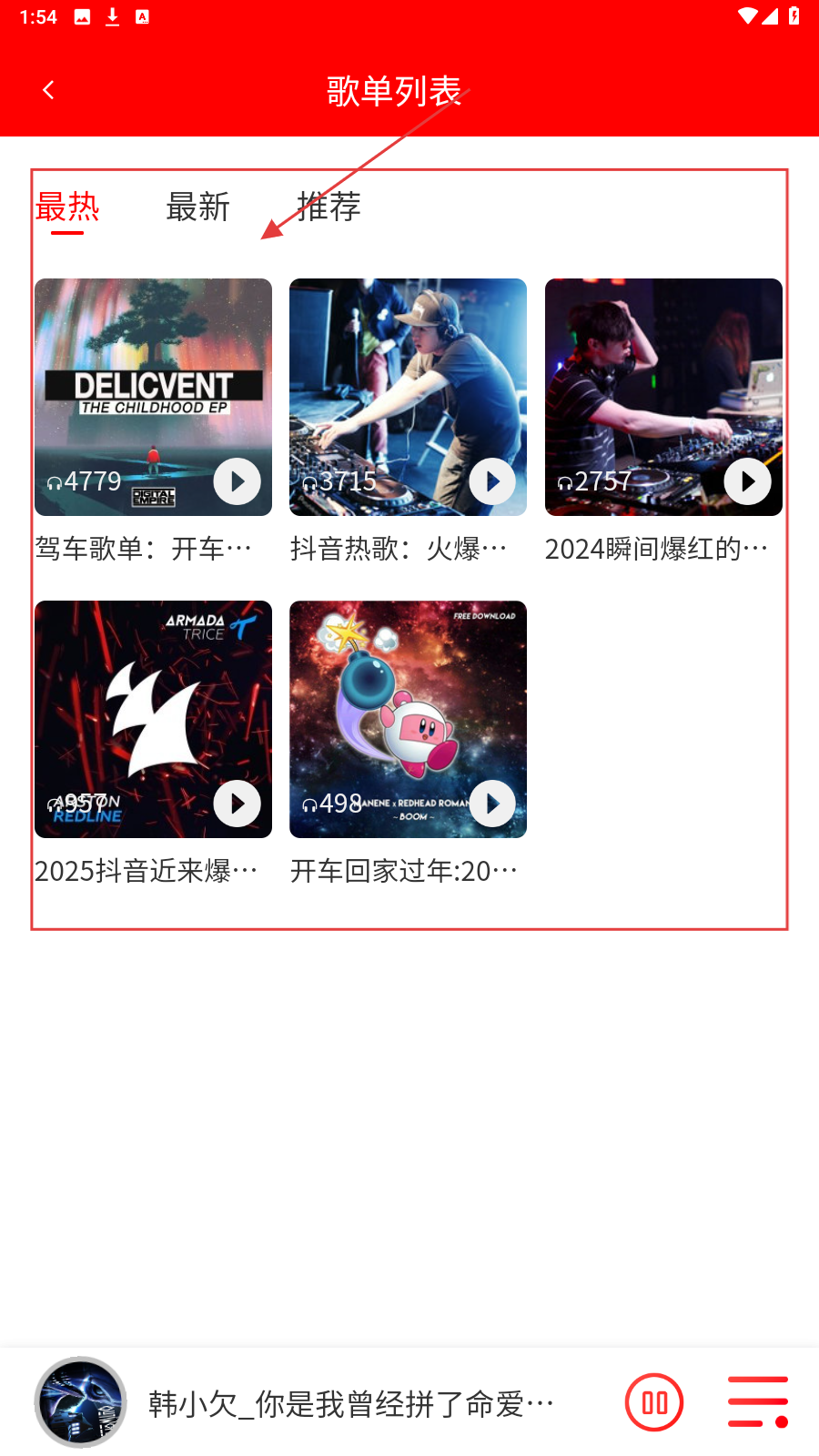
Task: Open the now playing song by 韩小欠
Action: (350, 1403)
